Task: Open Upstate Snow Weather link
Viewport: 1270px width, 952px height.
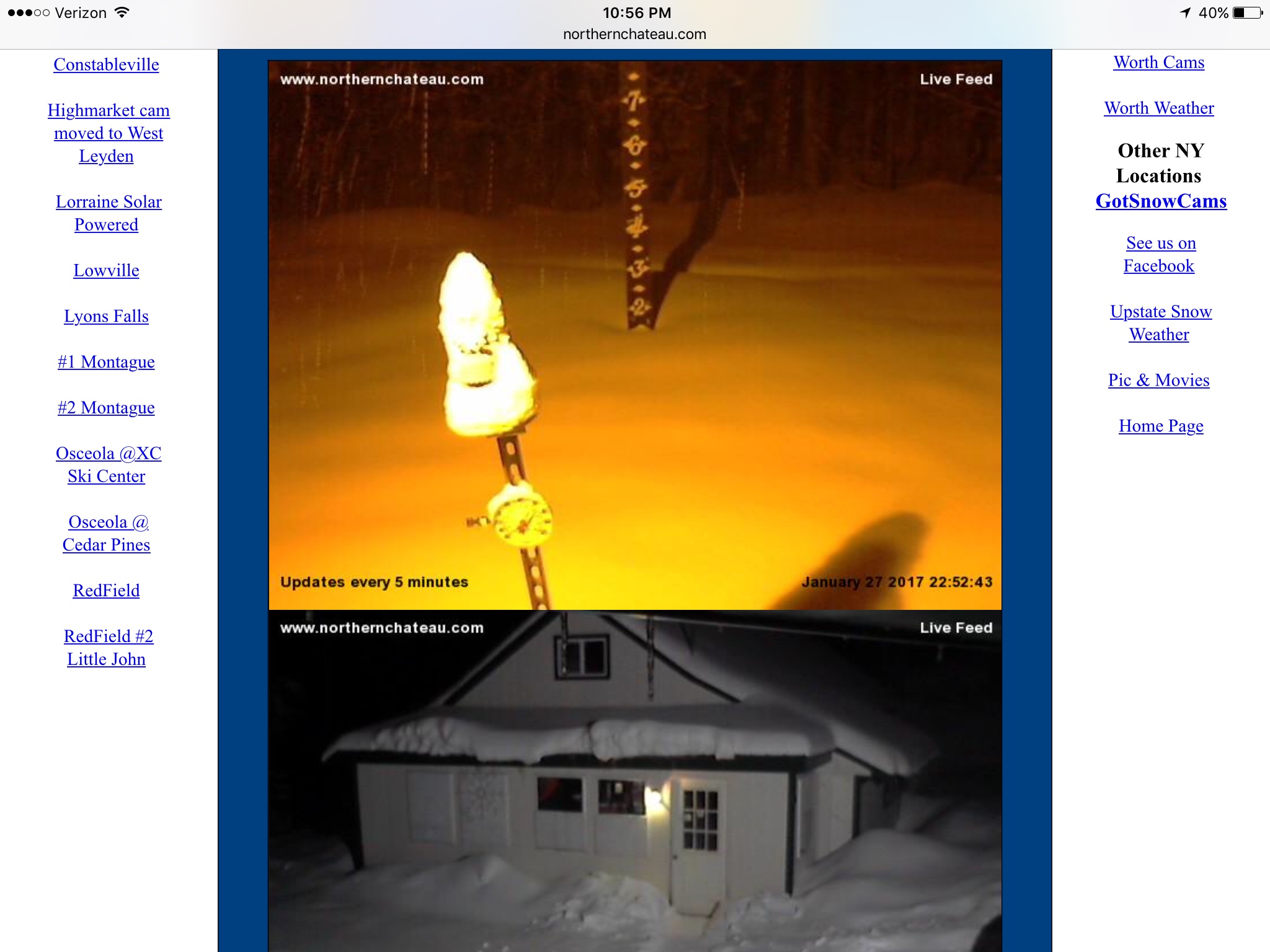Action: tap(1160, 323)
